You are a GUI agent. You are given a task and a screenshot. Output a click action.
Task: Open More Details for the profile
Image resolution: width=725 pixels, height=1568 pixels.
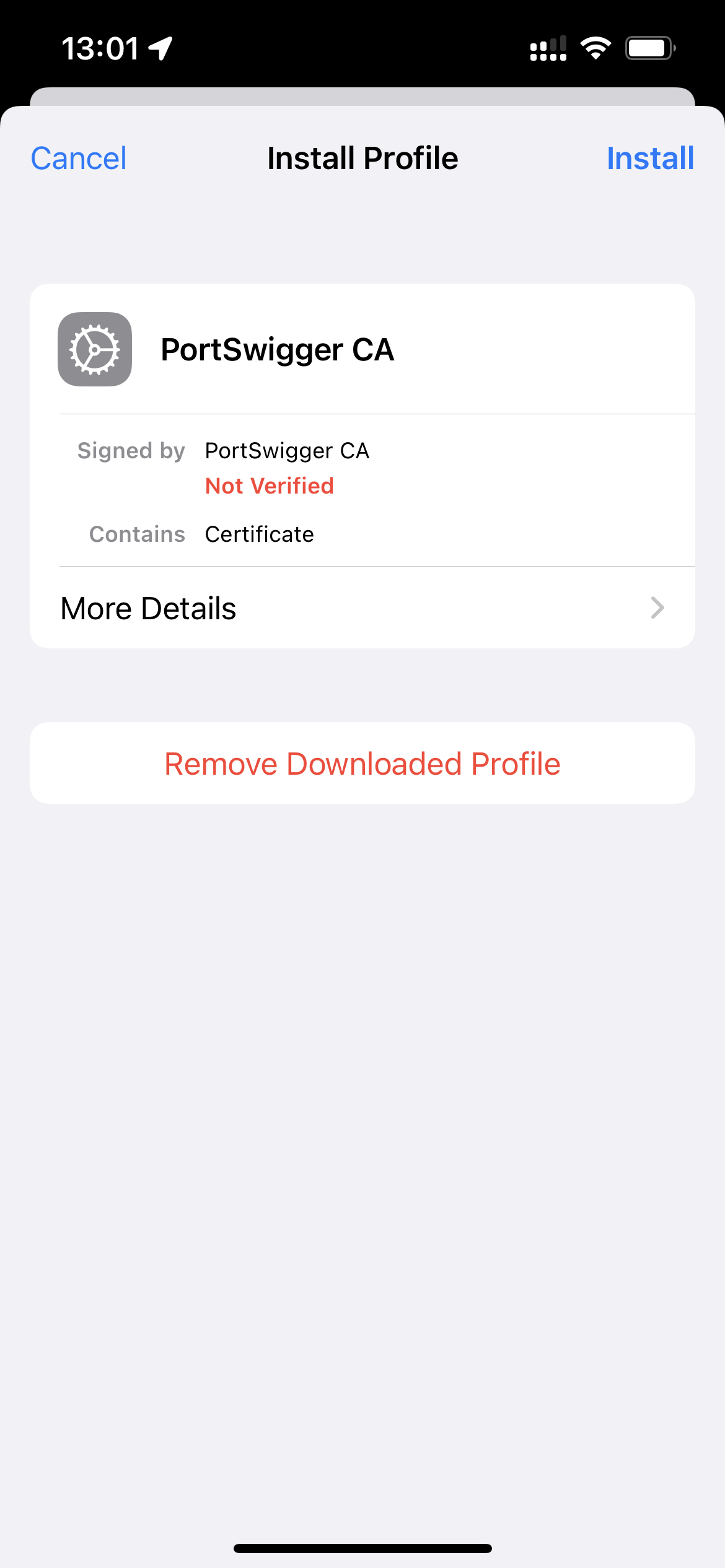pyautogui.click(x=362, y=608)
